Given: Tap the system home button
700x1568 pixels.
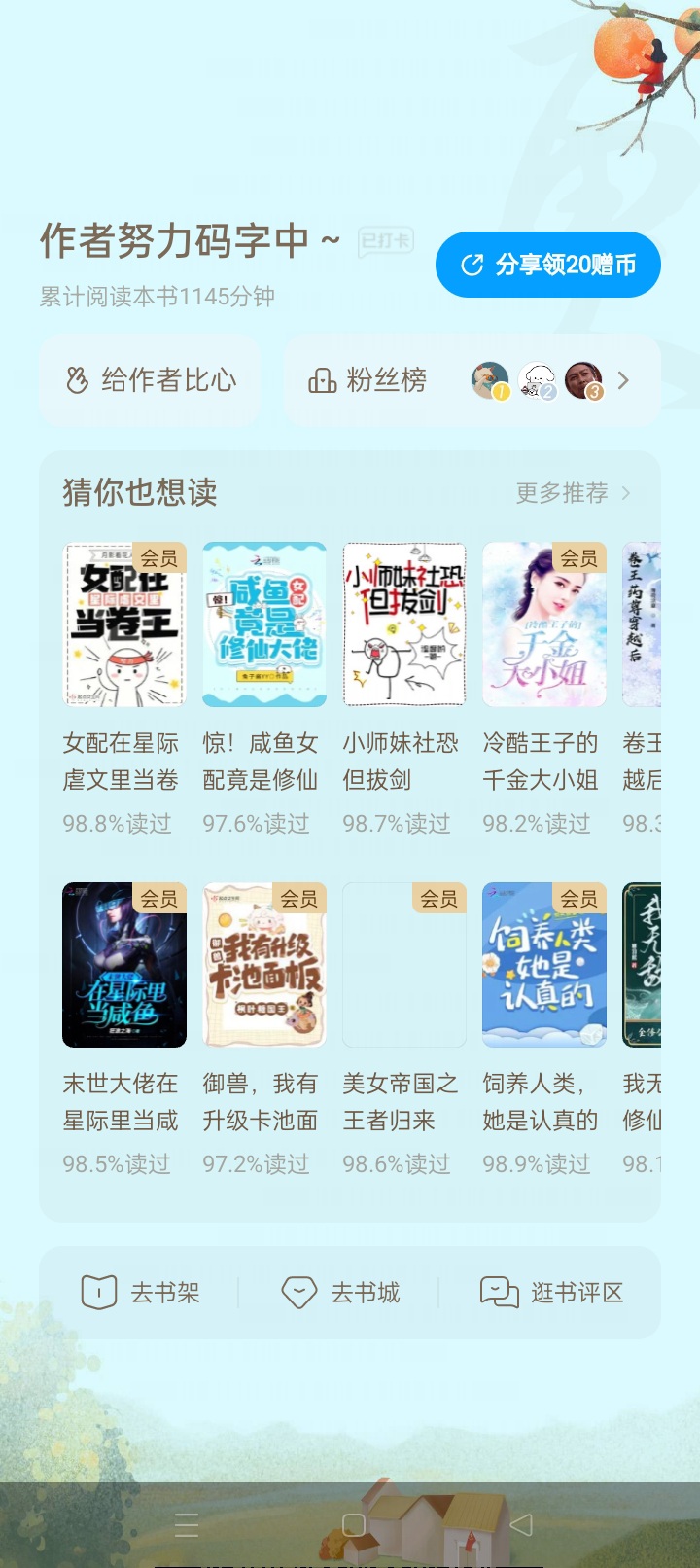Looking at the screenshot, I should click(x=354, y=1524).
